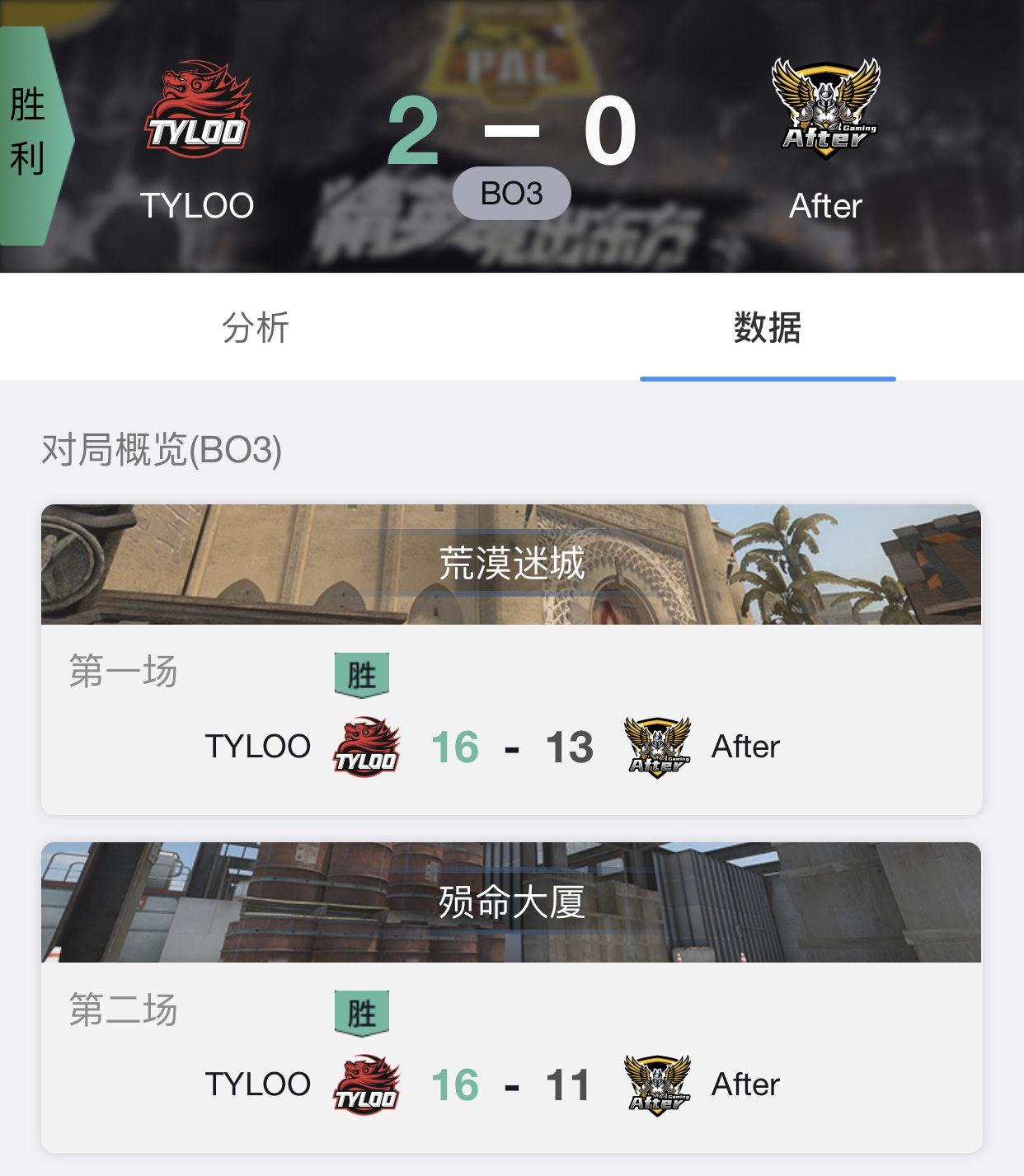This screenshot has width=1024, height=1176.
Task: Switch to the 分析 tab
Action: (256, 327)
